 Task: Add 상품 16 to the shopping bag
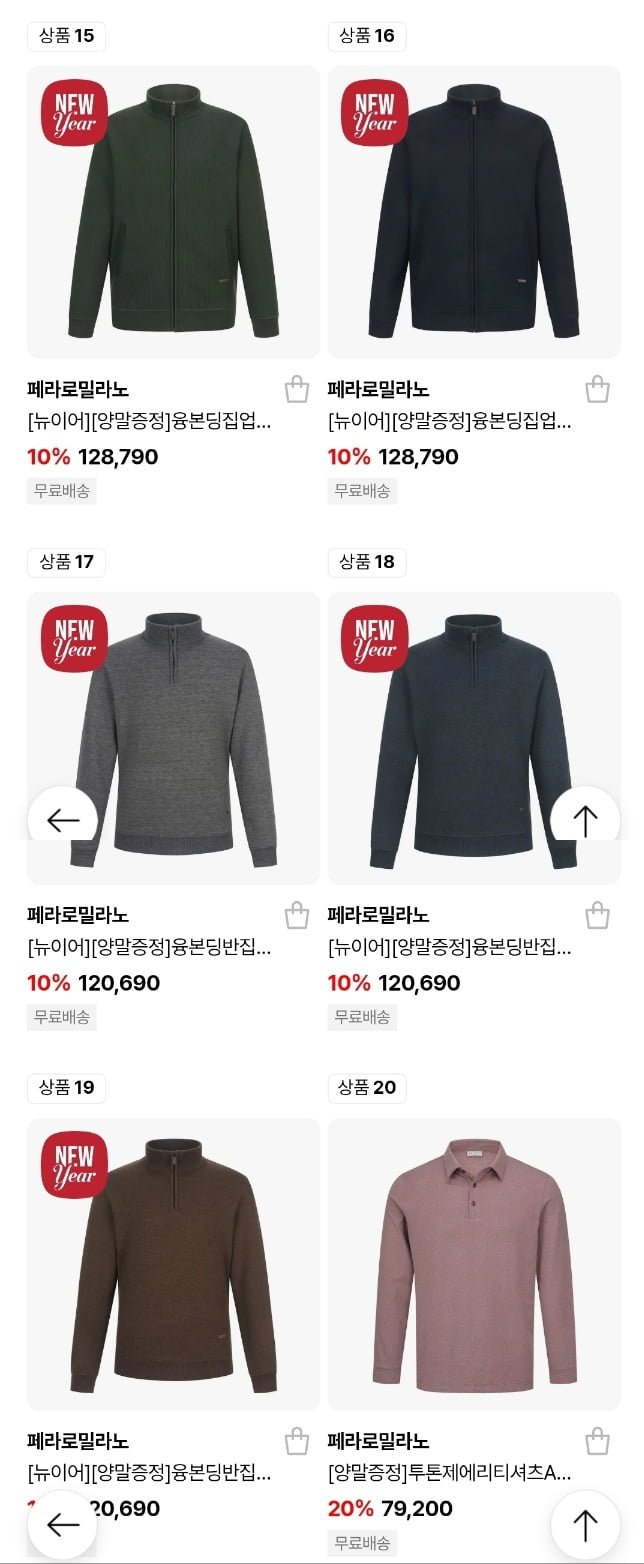(x=597, y=389)
